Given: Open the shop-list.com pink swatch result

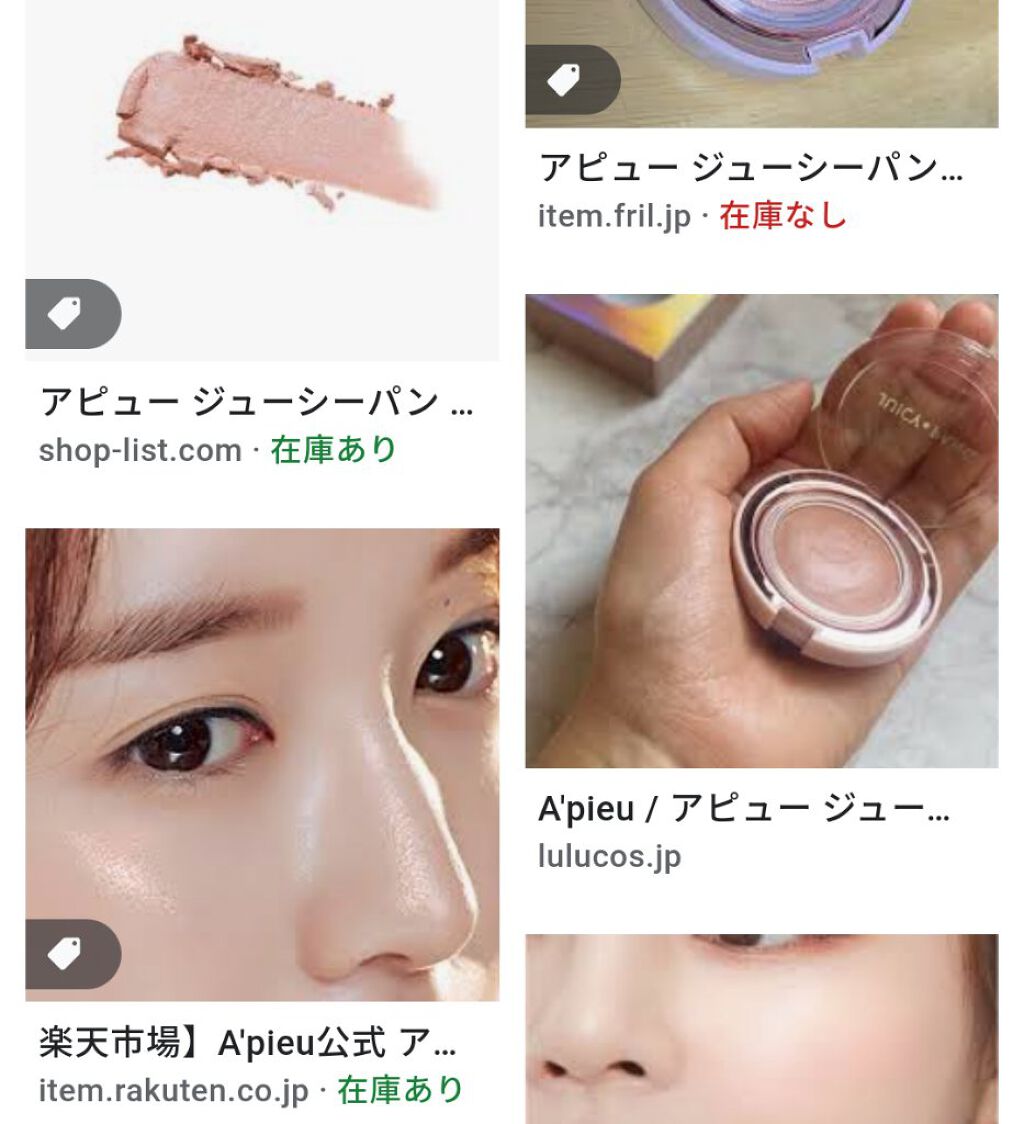Looking at the screenshot, I should (x=262, y=180).
